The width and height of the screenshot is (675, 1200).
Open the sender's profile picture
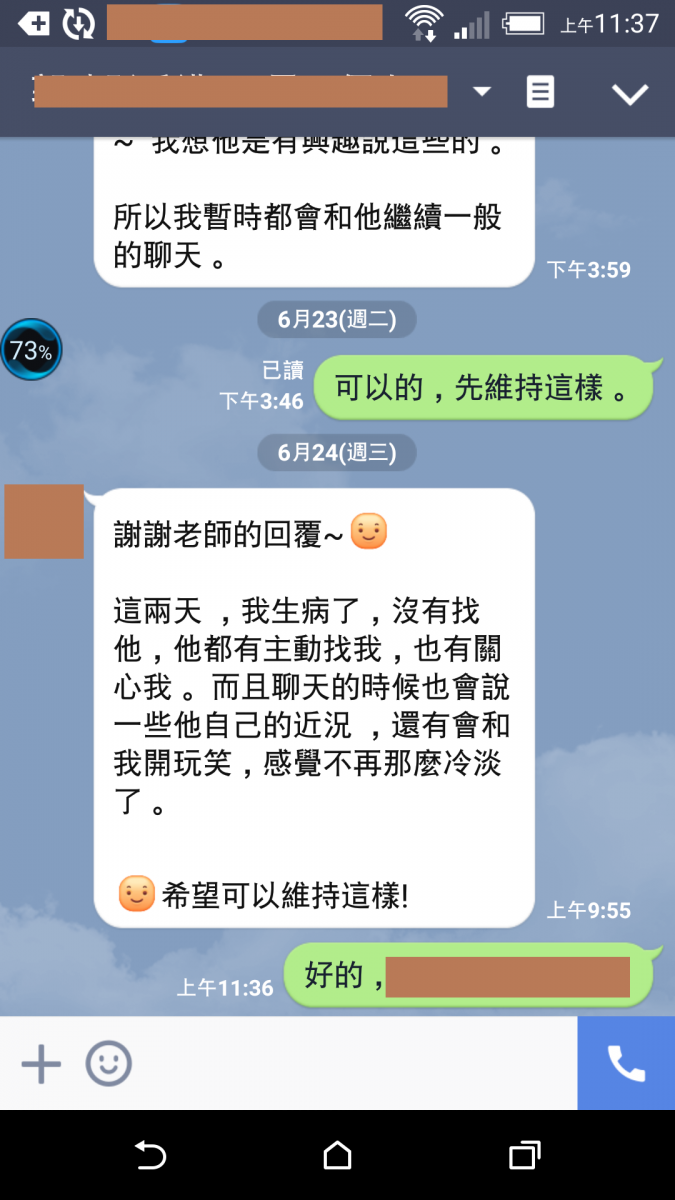click(44, 521)
